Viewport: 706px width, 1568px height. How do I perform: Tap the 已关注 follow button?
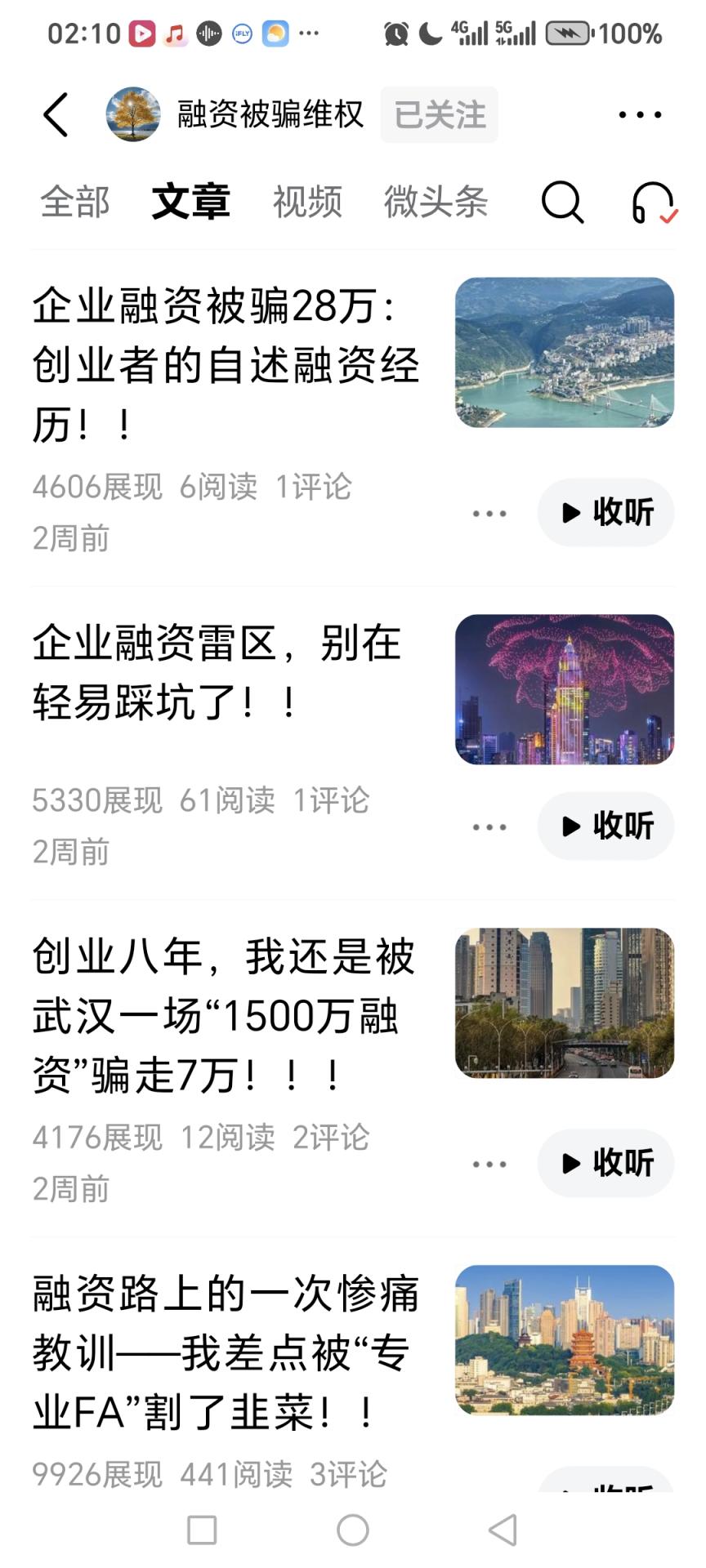coord(440,114)
